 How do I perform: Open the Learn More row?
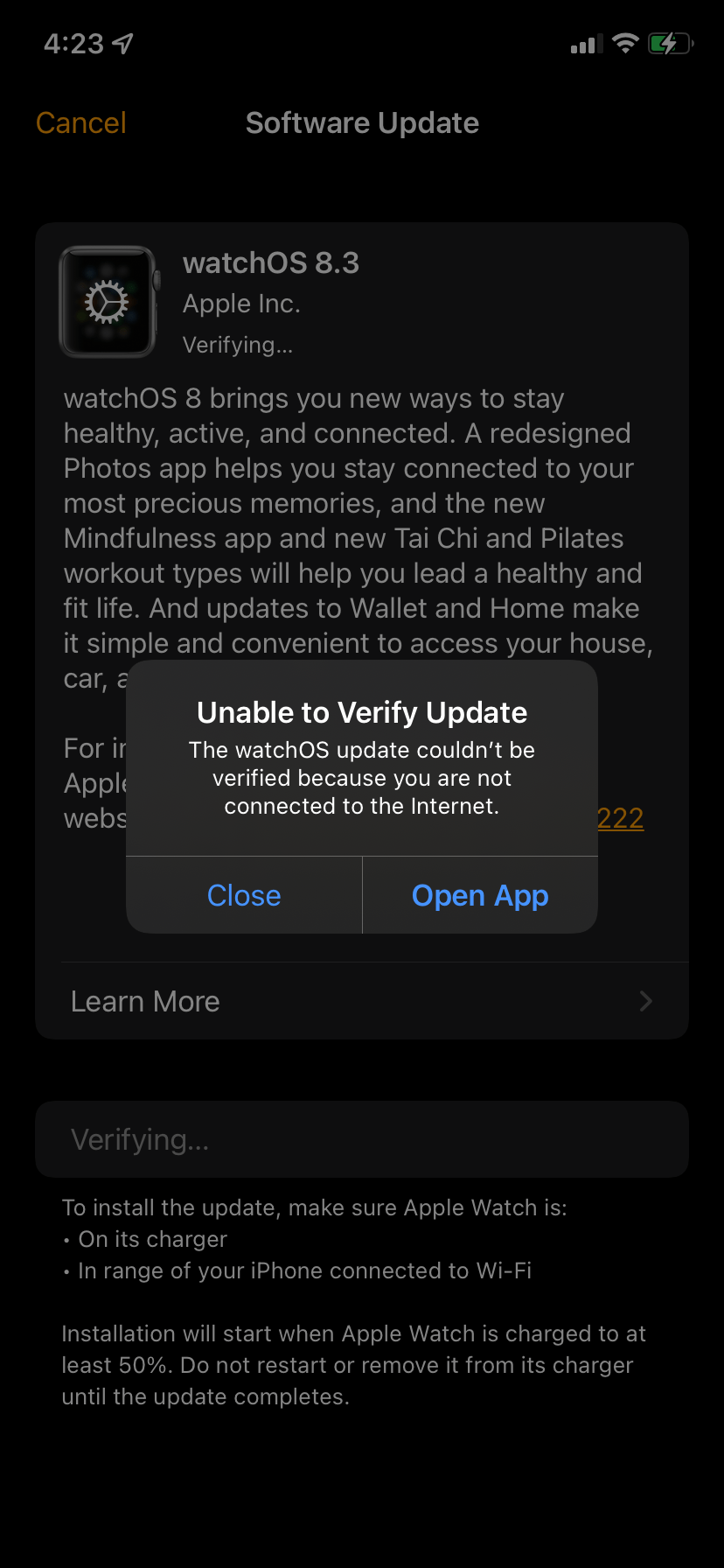(x=362, y=1001)
